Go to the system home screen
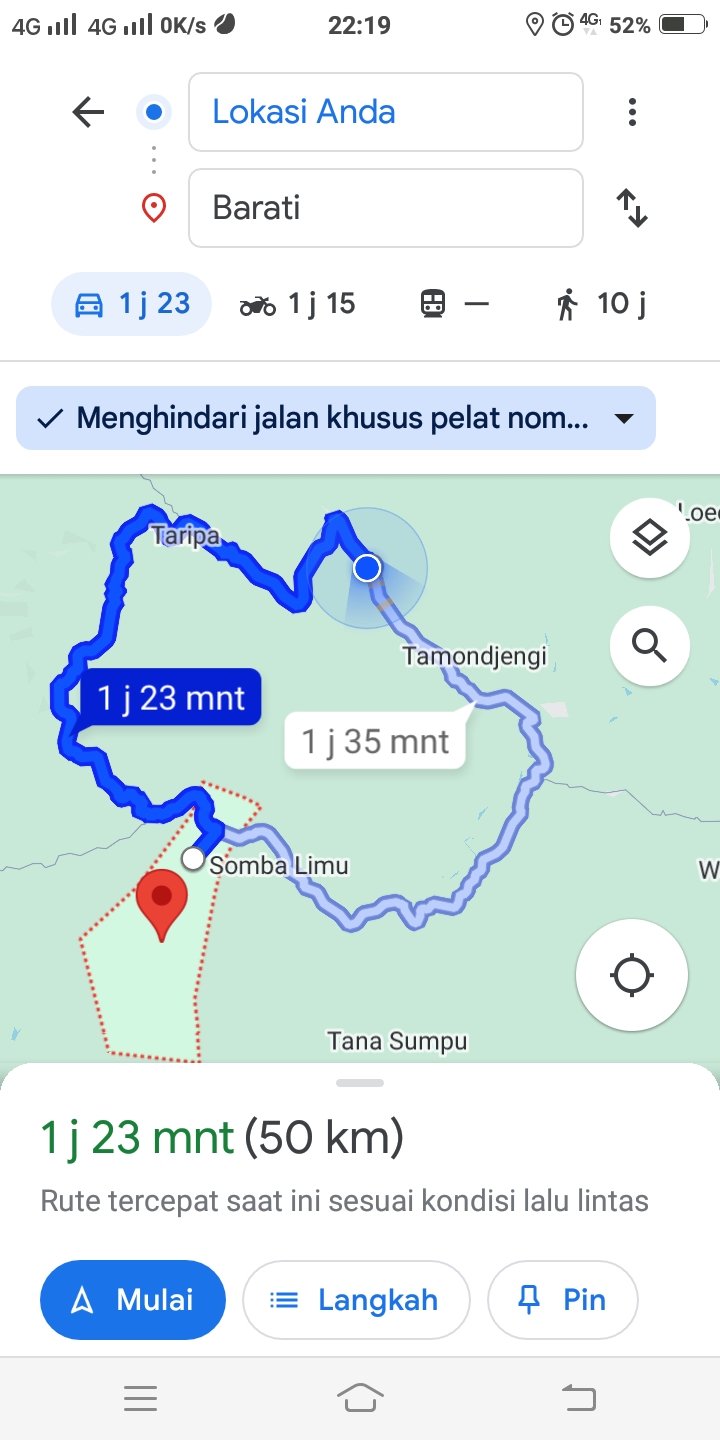 [x=360, y=1398]
